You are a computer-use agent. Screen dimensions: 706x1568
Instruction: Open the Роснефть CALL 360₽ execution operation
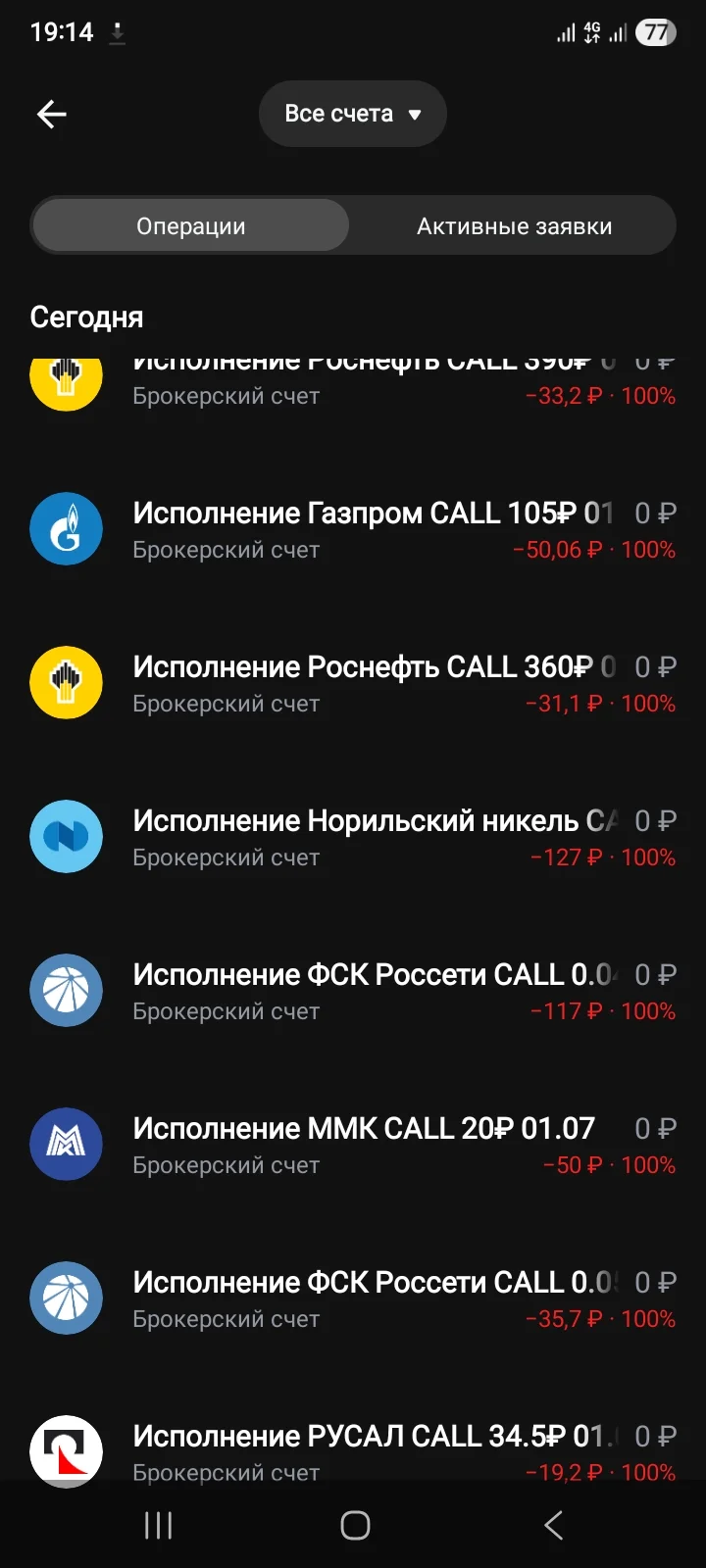(353, 684)
